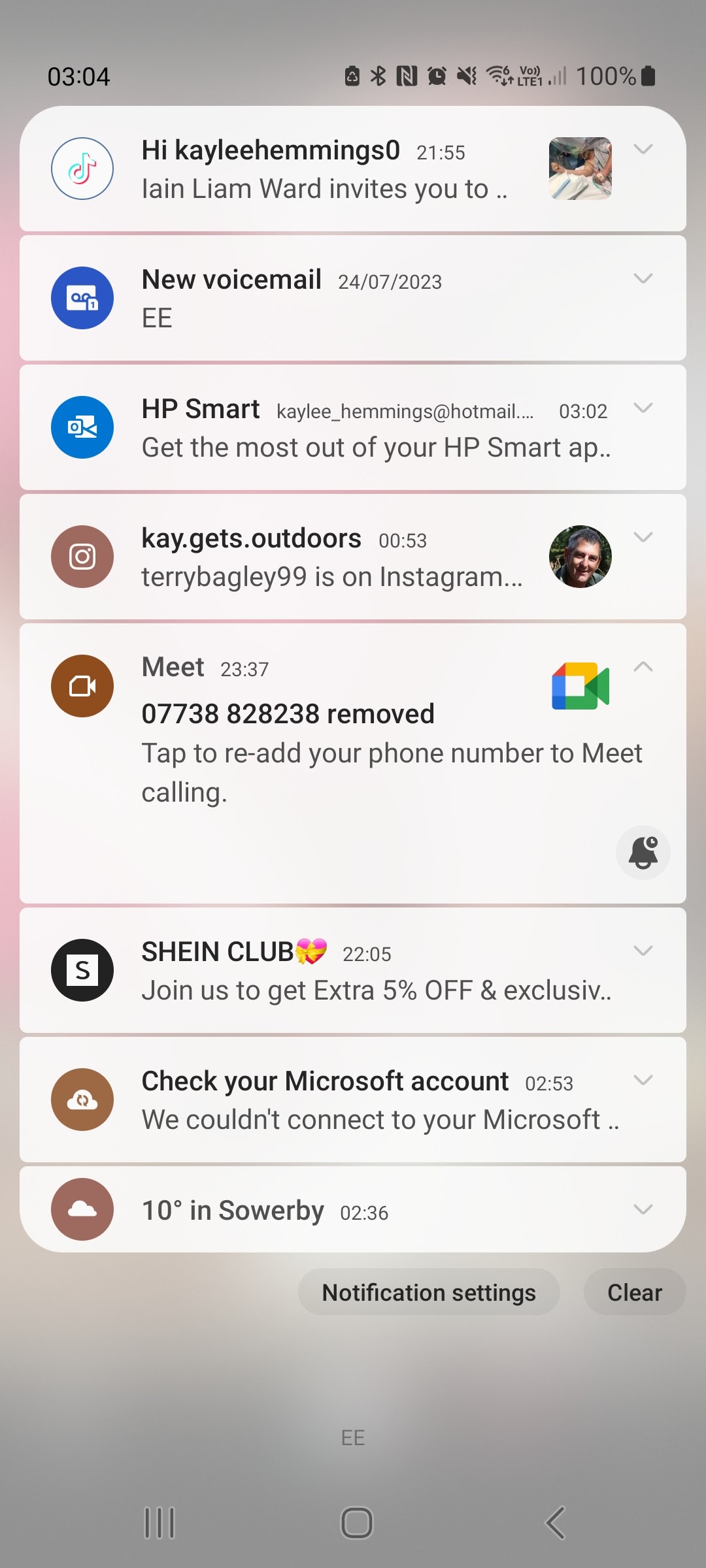Expand the kay.gets.outdoors Instagram notification
This screenshot has width=706, height=1568.
point(643,538)
